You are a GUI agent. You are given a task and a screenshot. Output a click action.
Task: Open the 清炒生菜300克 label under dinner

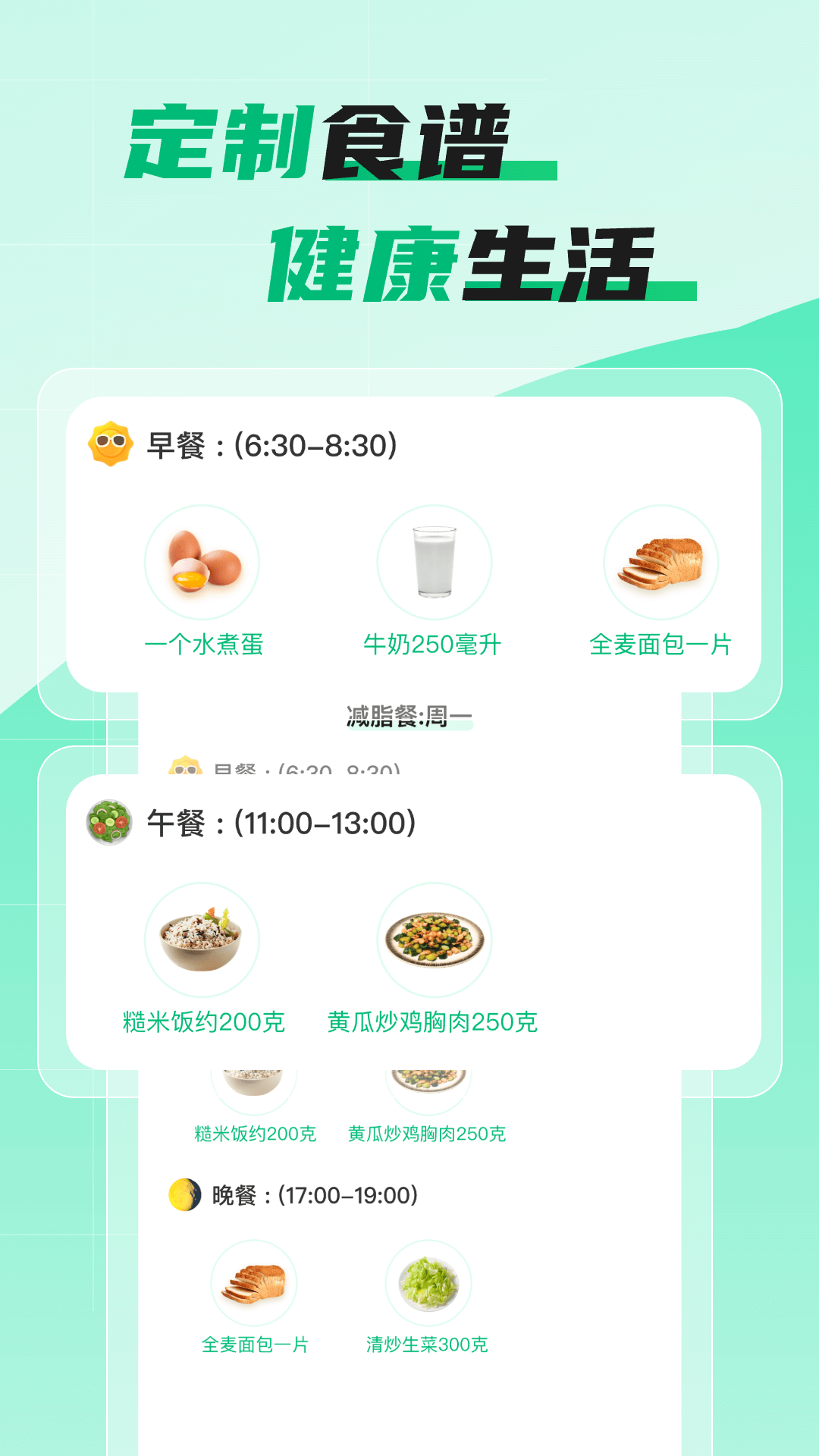[x=428, y=1342]
